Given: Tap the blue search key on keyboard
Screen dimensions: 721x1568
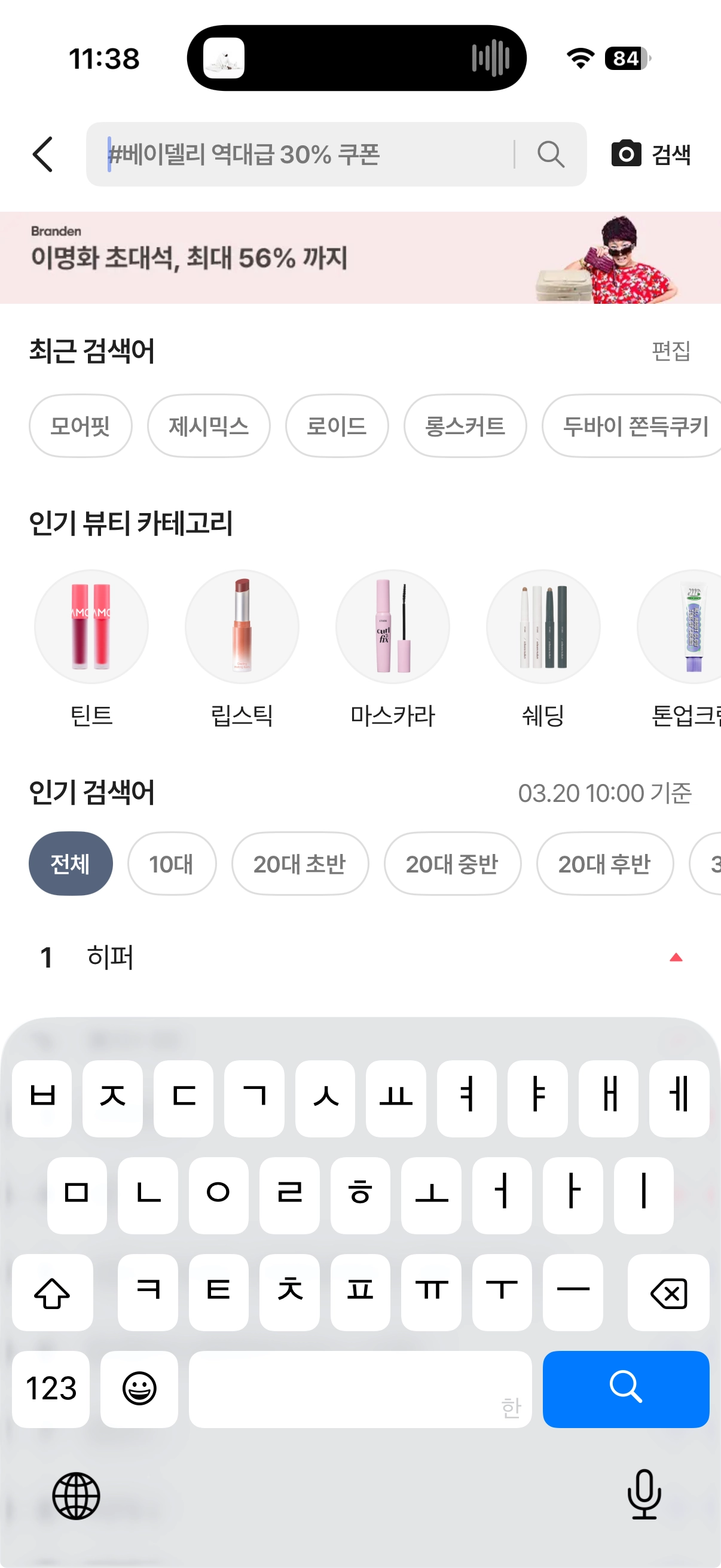Looking at the screenshot, I should pos(625,1389).
